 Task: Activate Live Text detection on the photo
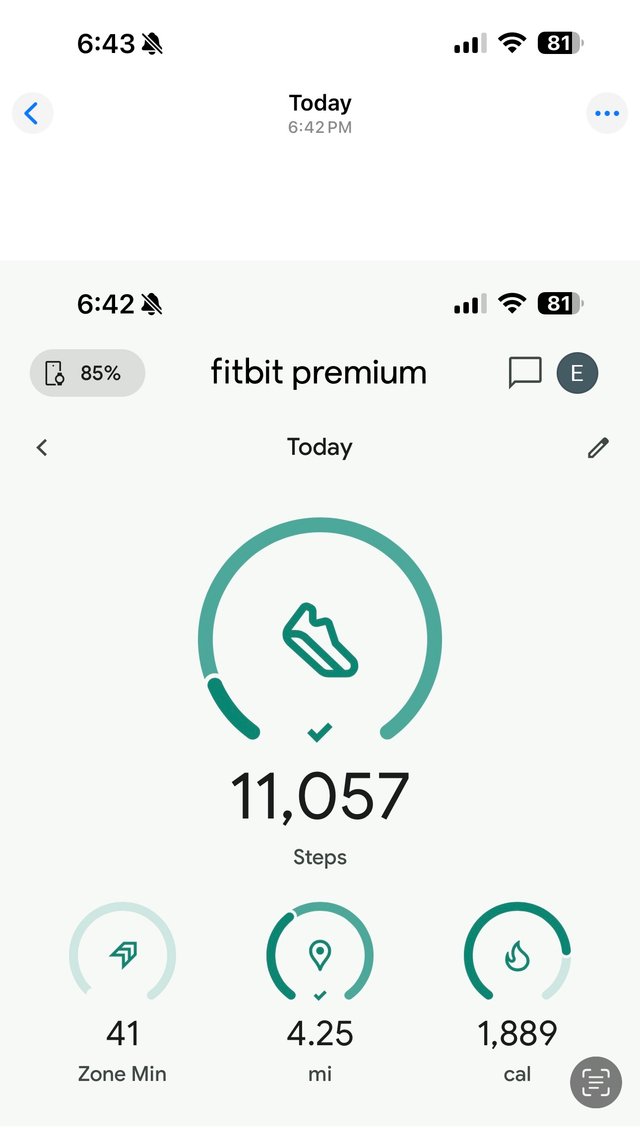tap(595, 1081)
